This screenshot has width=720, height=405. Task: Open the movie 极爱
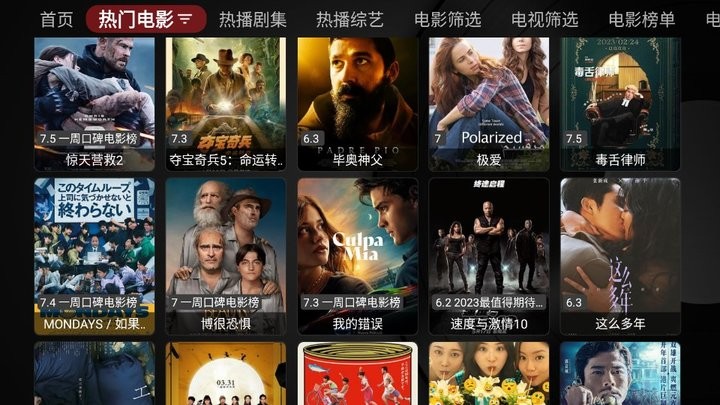[x=489, y=100]
